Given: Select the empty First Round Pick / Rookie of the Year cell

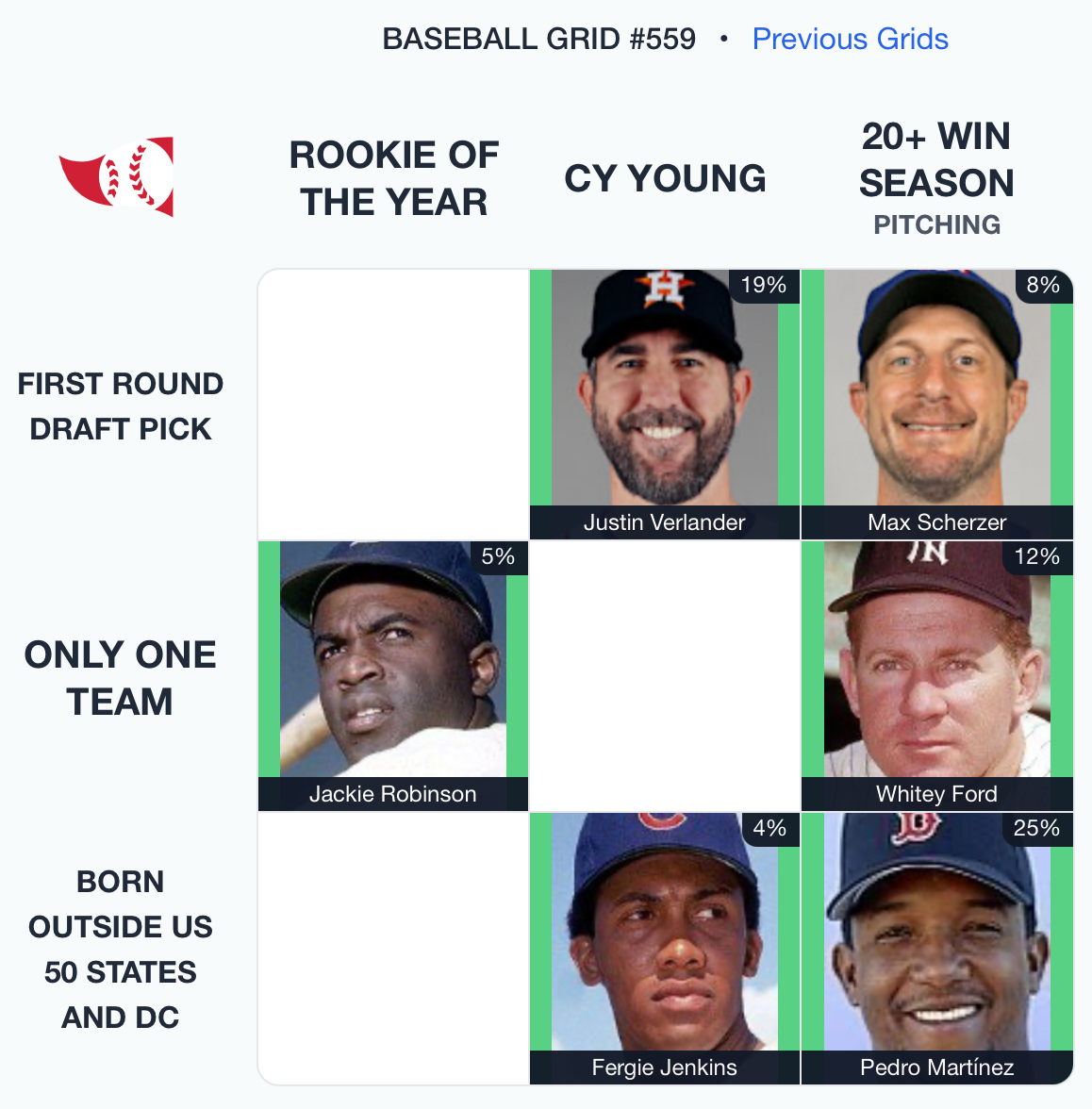Looking at the screenshot, I should click(393, 405).
